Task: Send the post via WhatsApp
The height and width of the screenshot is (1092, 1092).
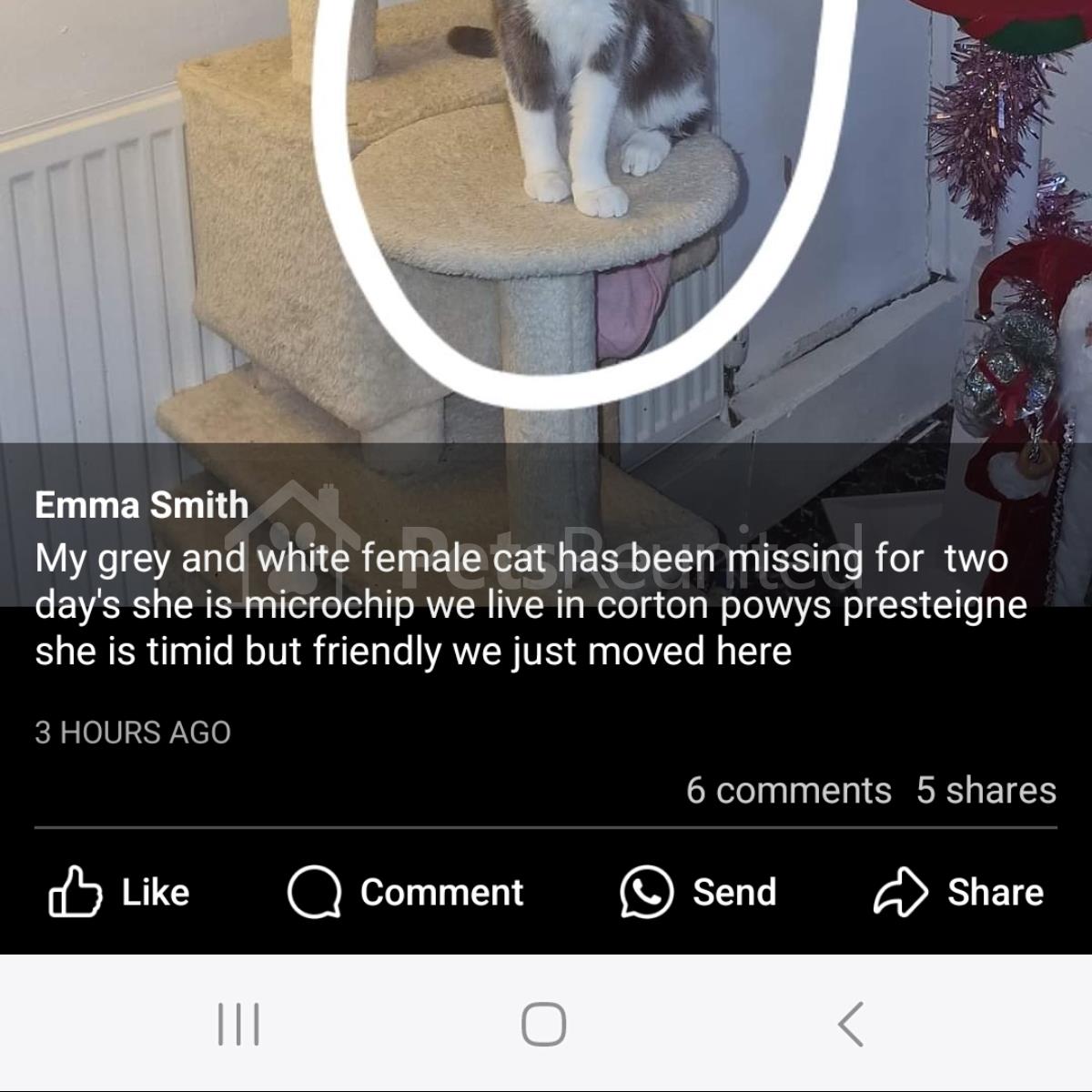Action: pos(699,892)
